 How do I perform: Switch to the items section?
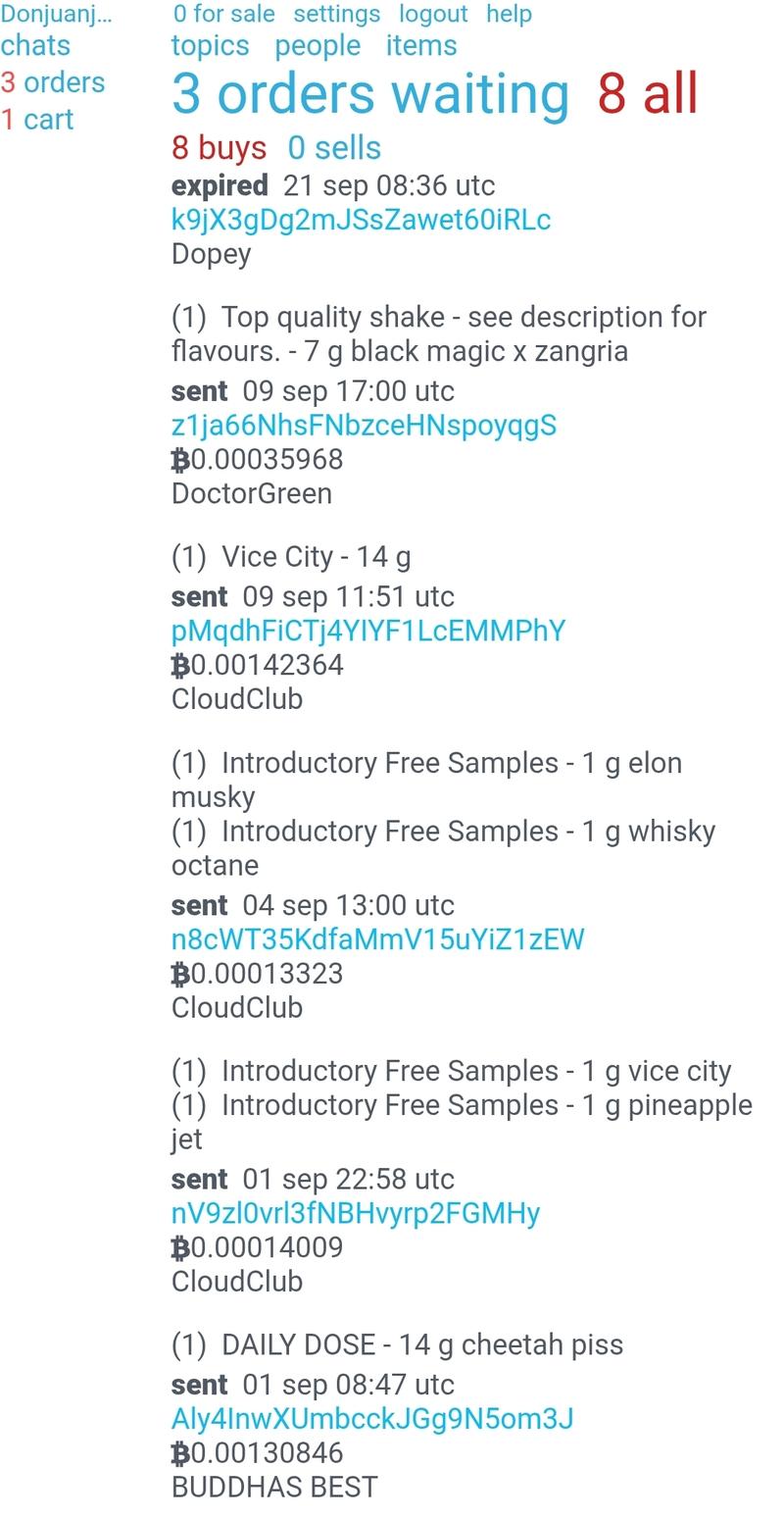pos(421,45)
